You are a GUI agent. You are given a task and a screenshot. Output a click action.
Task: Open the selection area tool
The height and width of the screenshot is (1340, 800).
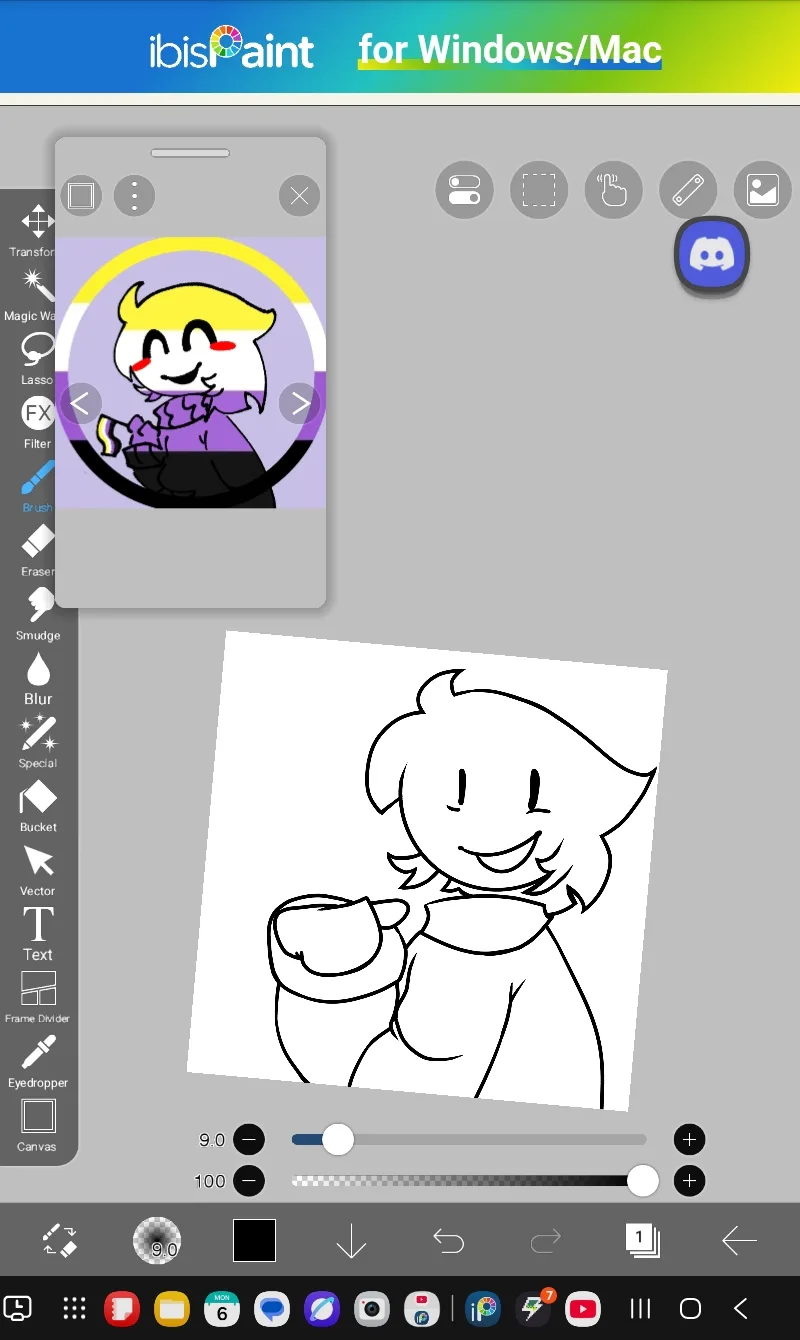tap(539, 189)
